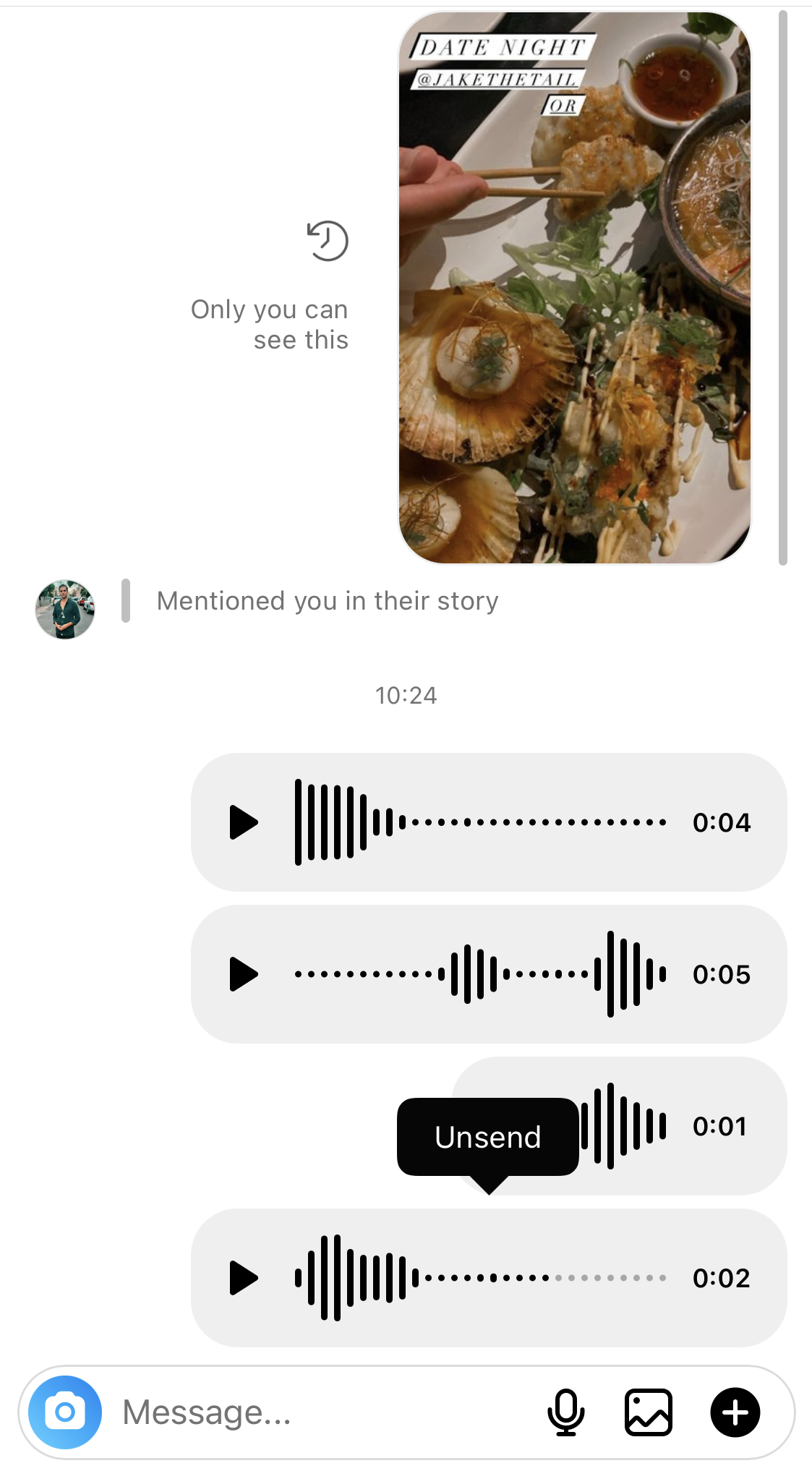The height and width of the screenshot is (1471, 812).
Task: Open the Date Night story mention
Action: click(575, 288)
